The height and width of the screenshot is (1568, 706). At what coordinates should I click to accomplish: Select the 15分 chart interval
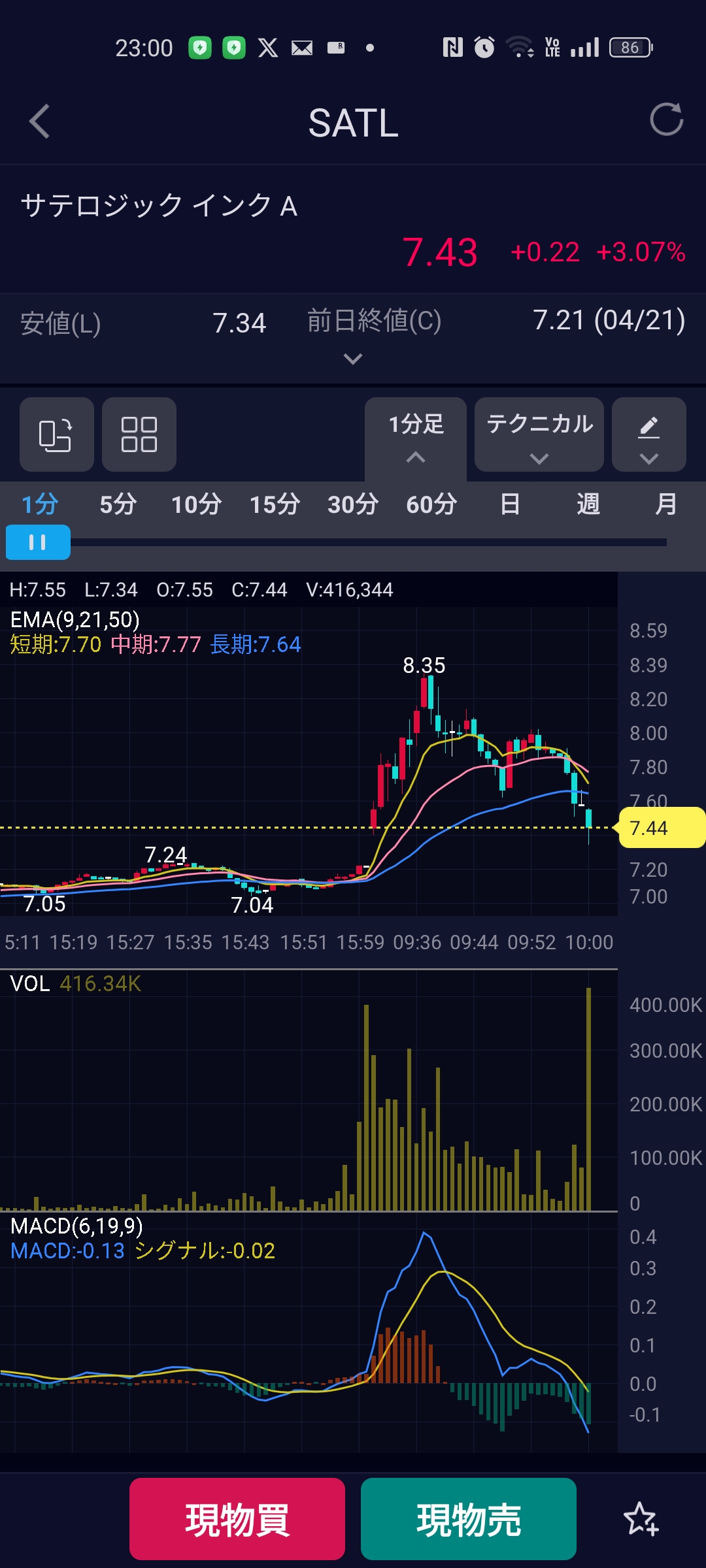[x=275, y=504]
